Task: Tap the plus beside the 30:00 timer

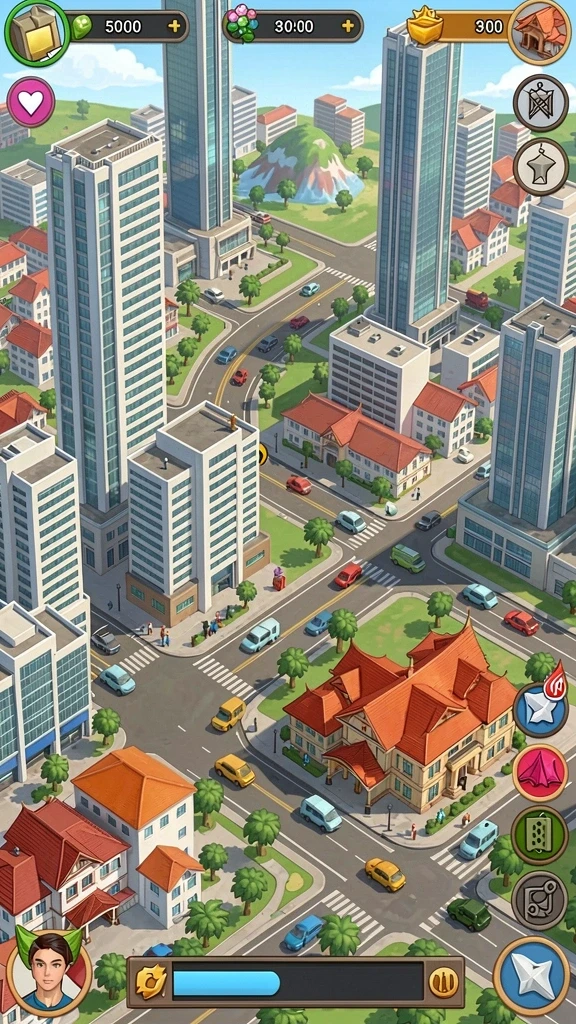Action: coord(348,26)
